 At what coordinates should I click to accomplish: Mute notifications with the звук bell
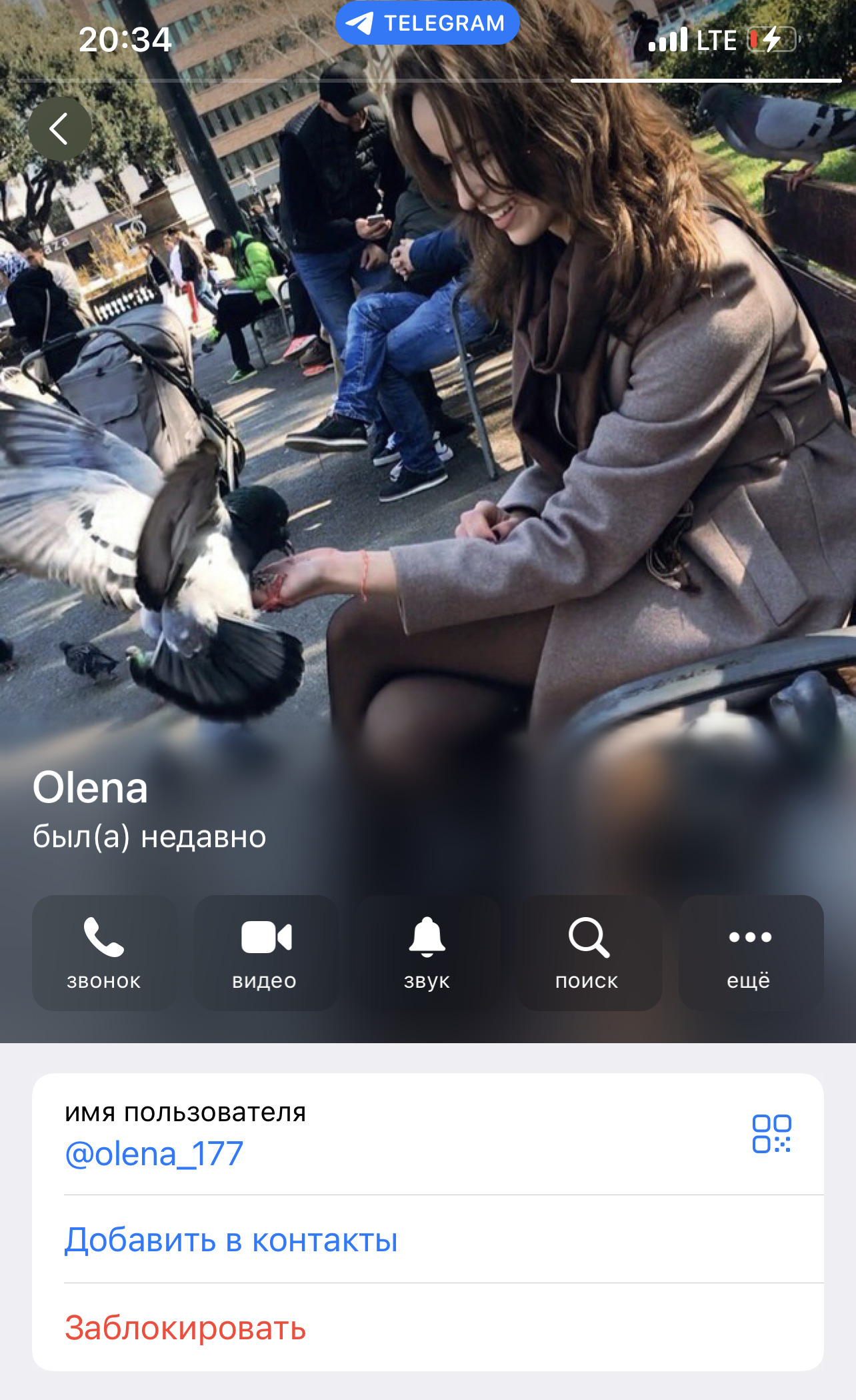coord(427,952)
